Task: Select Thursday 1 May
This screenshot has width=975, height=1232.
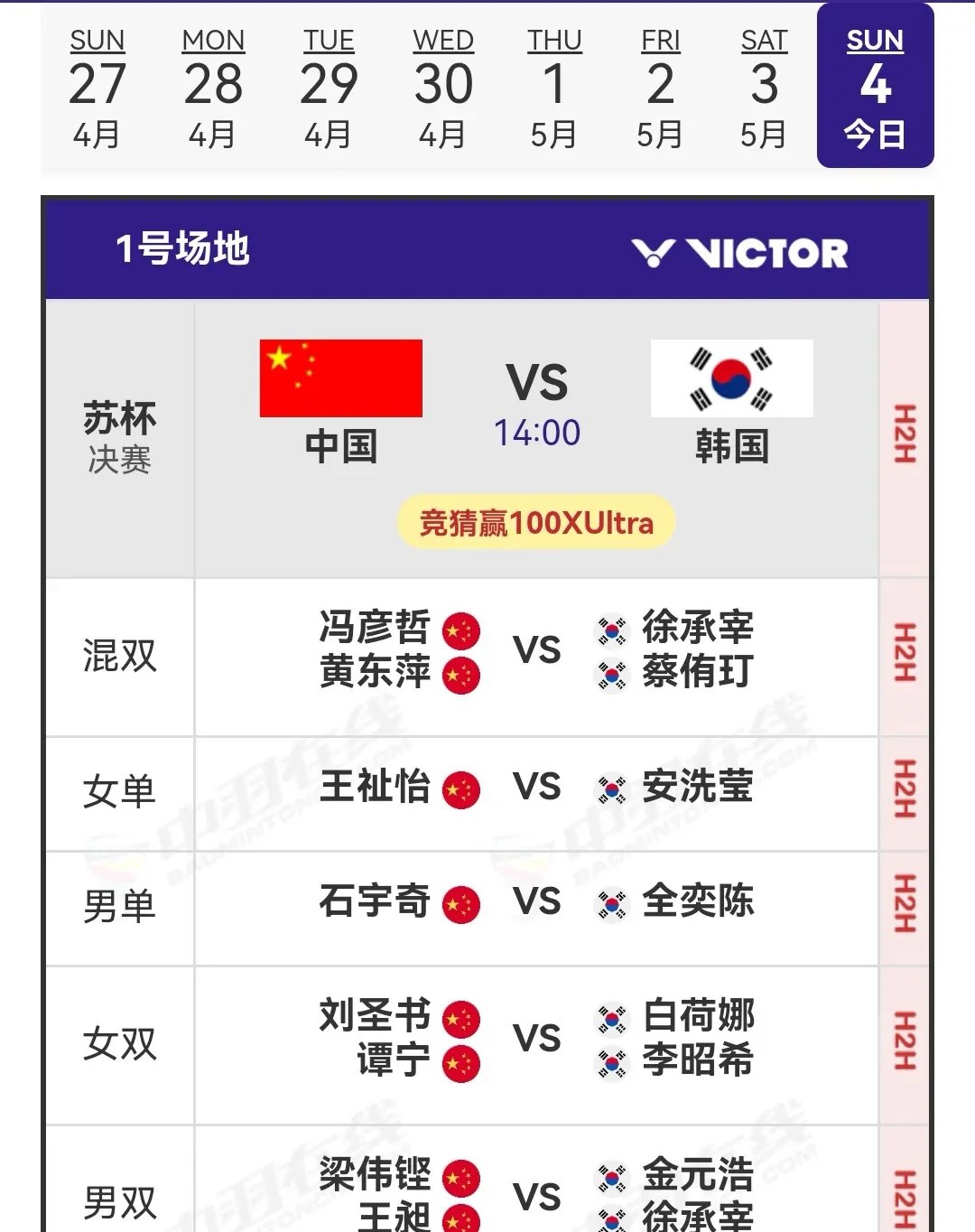Action: [x=554, y=88]
